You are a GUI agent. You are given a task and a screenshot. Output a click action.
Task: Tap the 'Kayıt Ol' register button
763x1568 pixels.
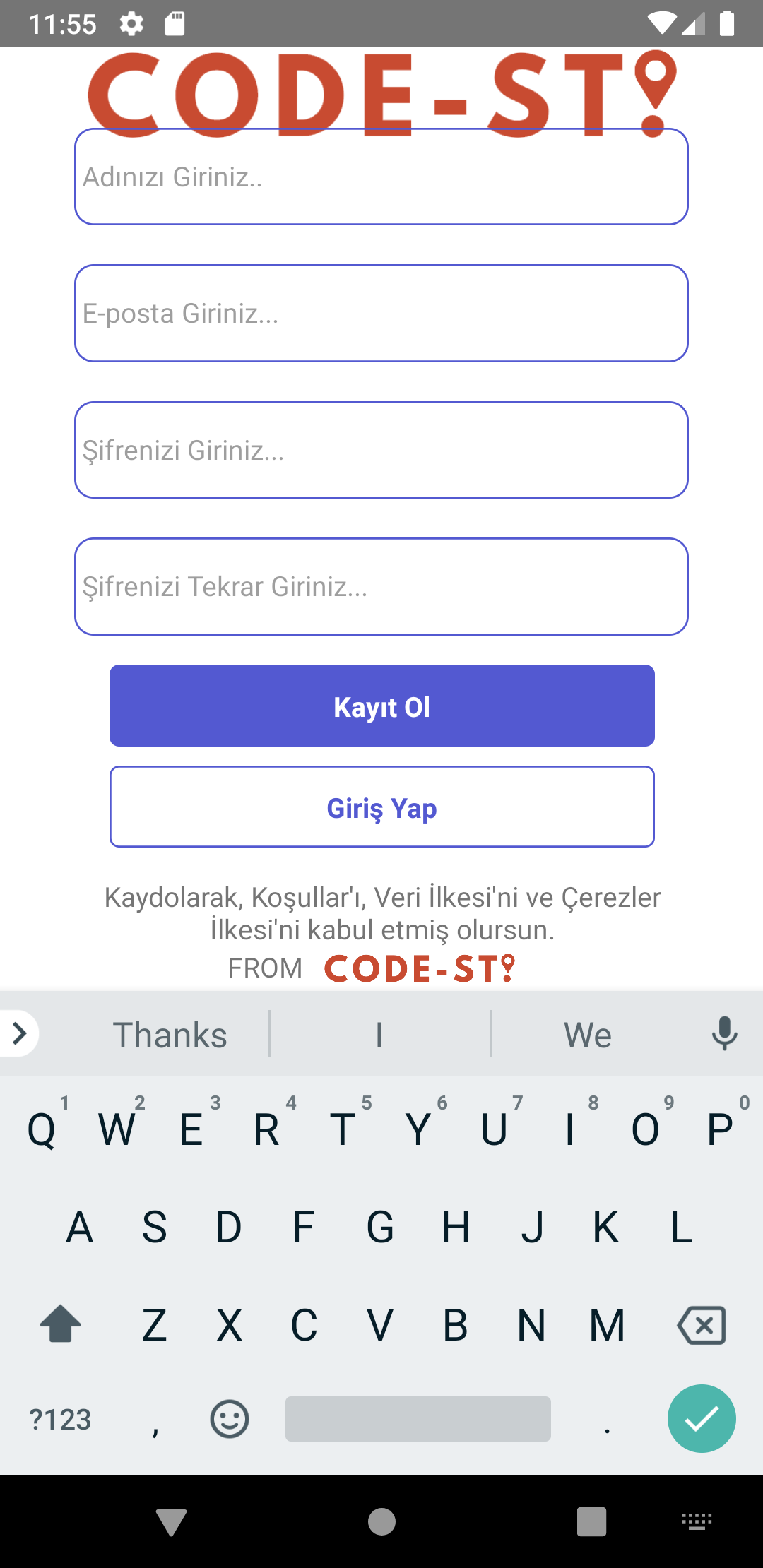381,706
